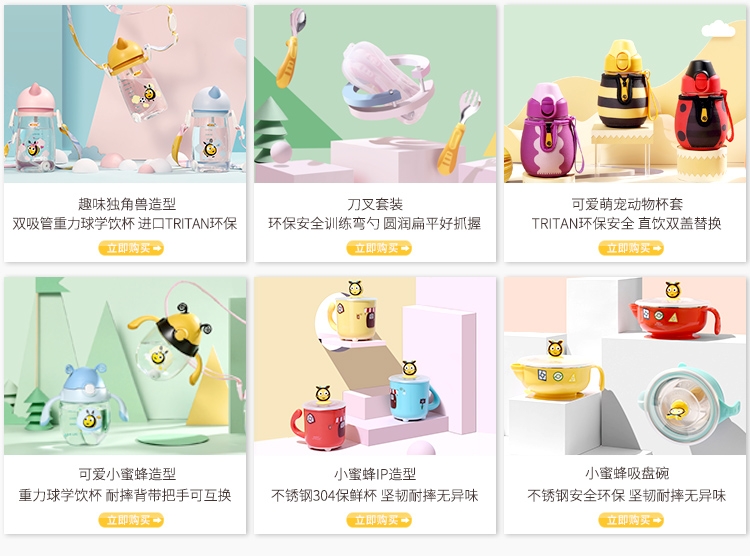
Task: View the 可爱萌宠动物杯套 product
Action: point(627,95)
